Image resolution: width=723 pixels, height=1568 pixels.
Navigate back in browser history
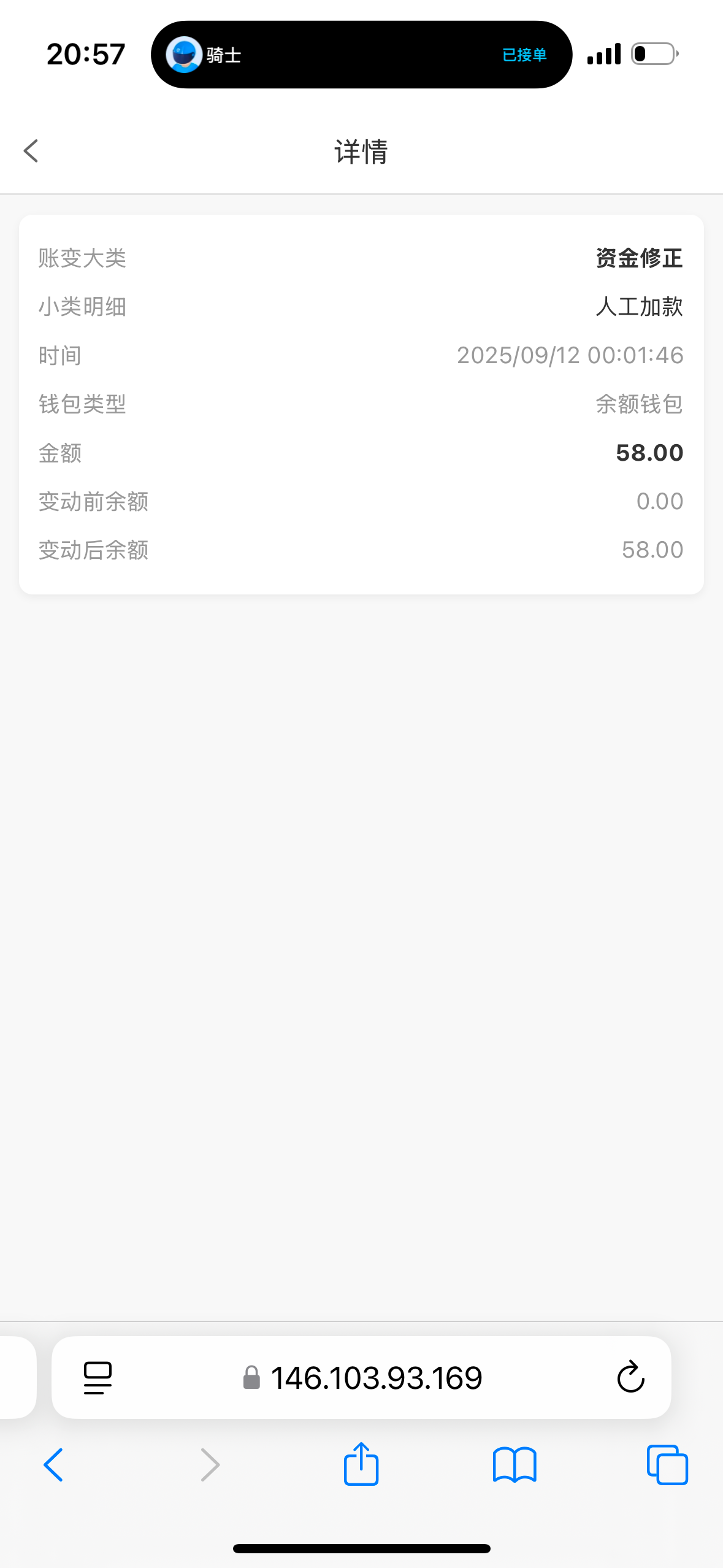(x=53, y=1465)
